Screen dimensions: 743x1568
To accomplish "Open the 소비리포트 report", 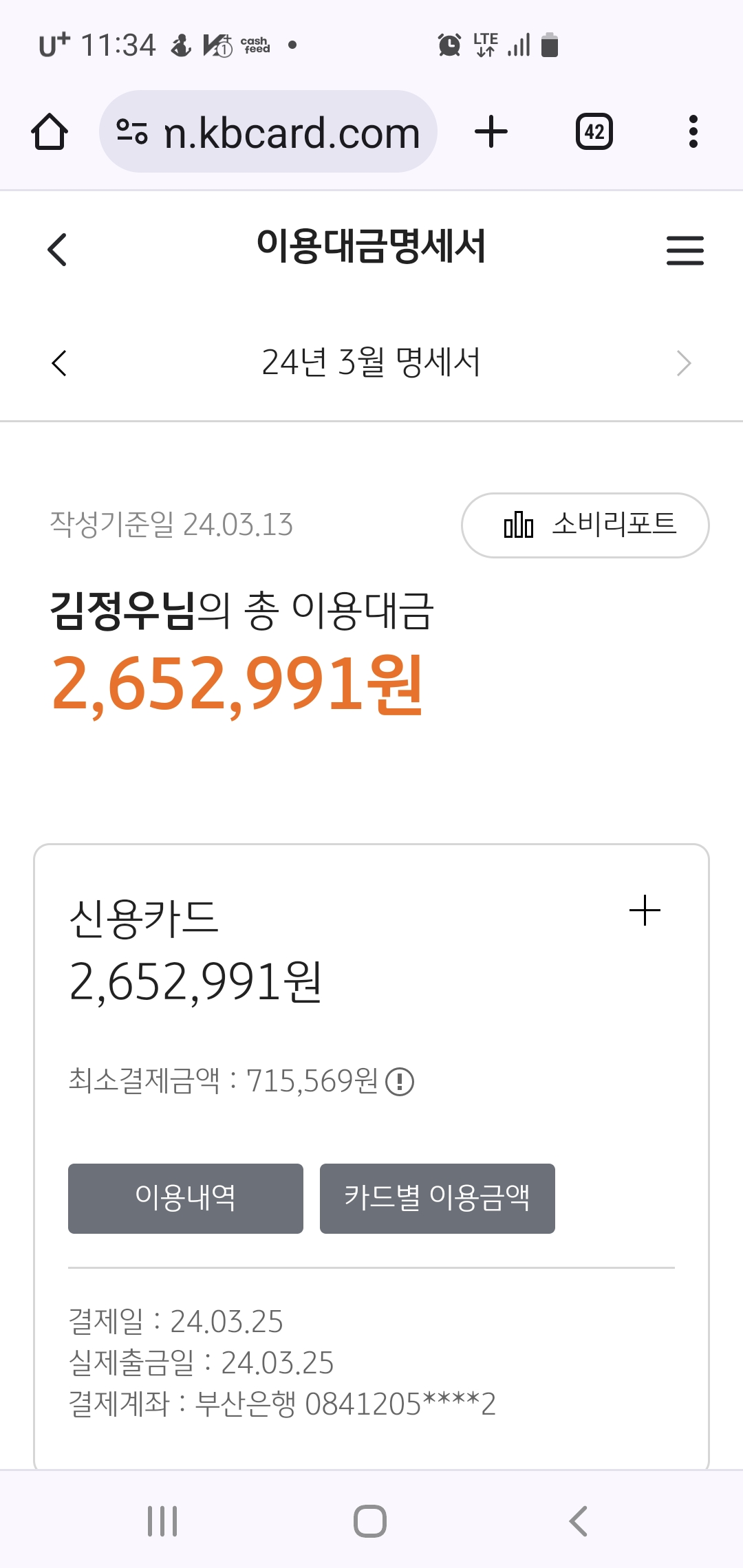I will click(x=585, y=525).
